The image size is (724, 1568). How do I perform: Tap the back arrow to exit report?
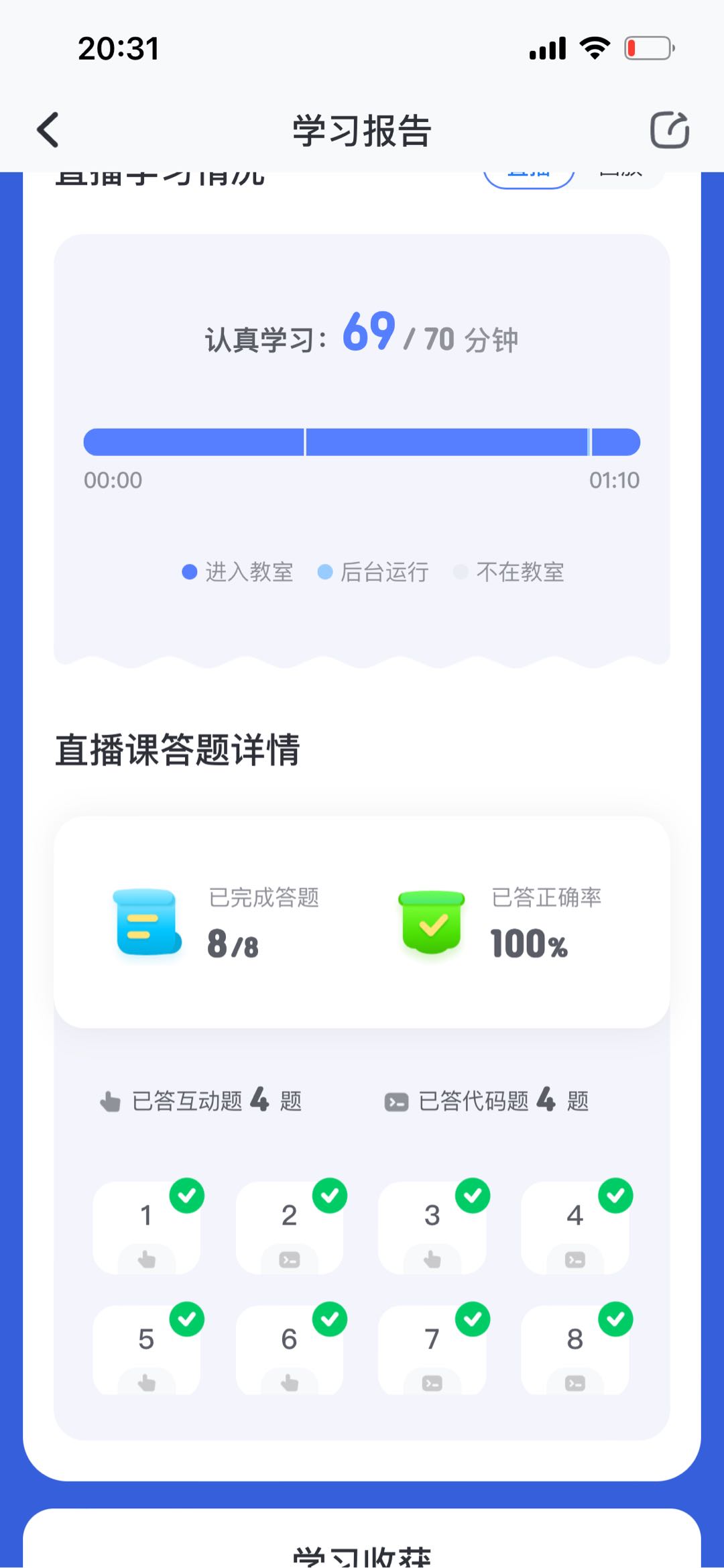(x=48, y=129)
